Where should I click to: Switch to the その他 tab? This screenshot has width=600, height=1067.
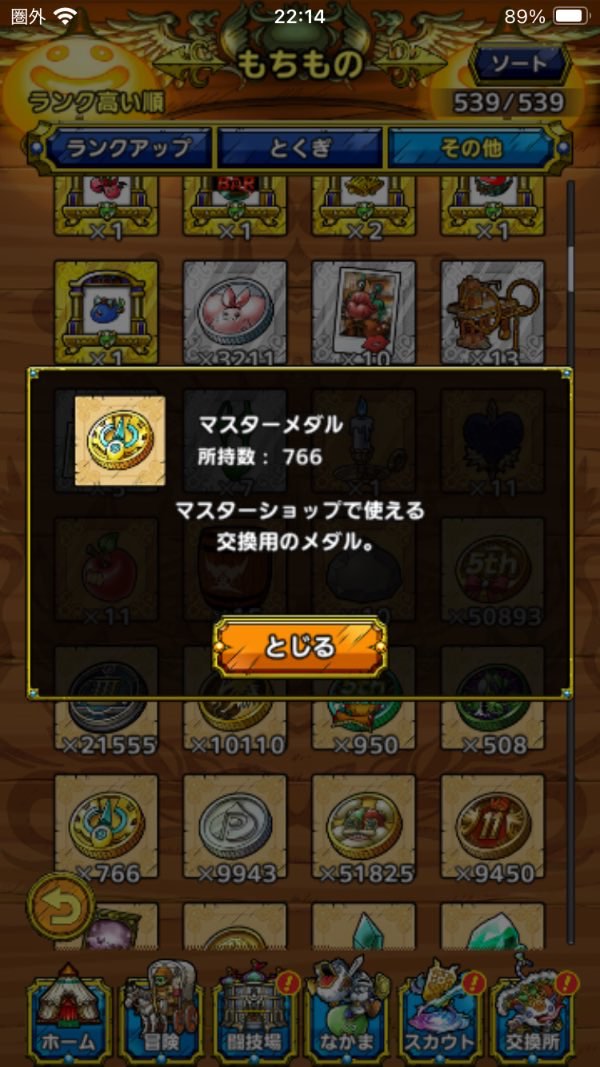click(x=469, y=148)
